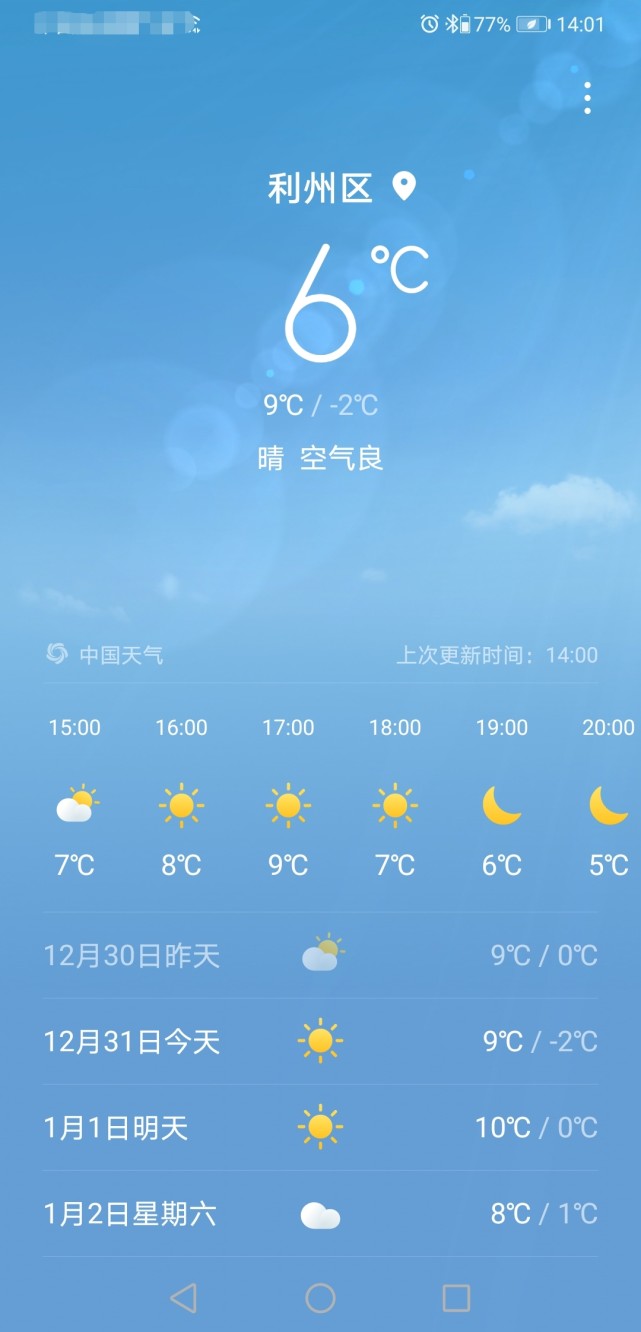Open the 中国天气 source link
The width and height of the screenshot is (641, 1332).
point(106,655)
